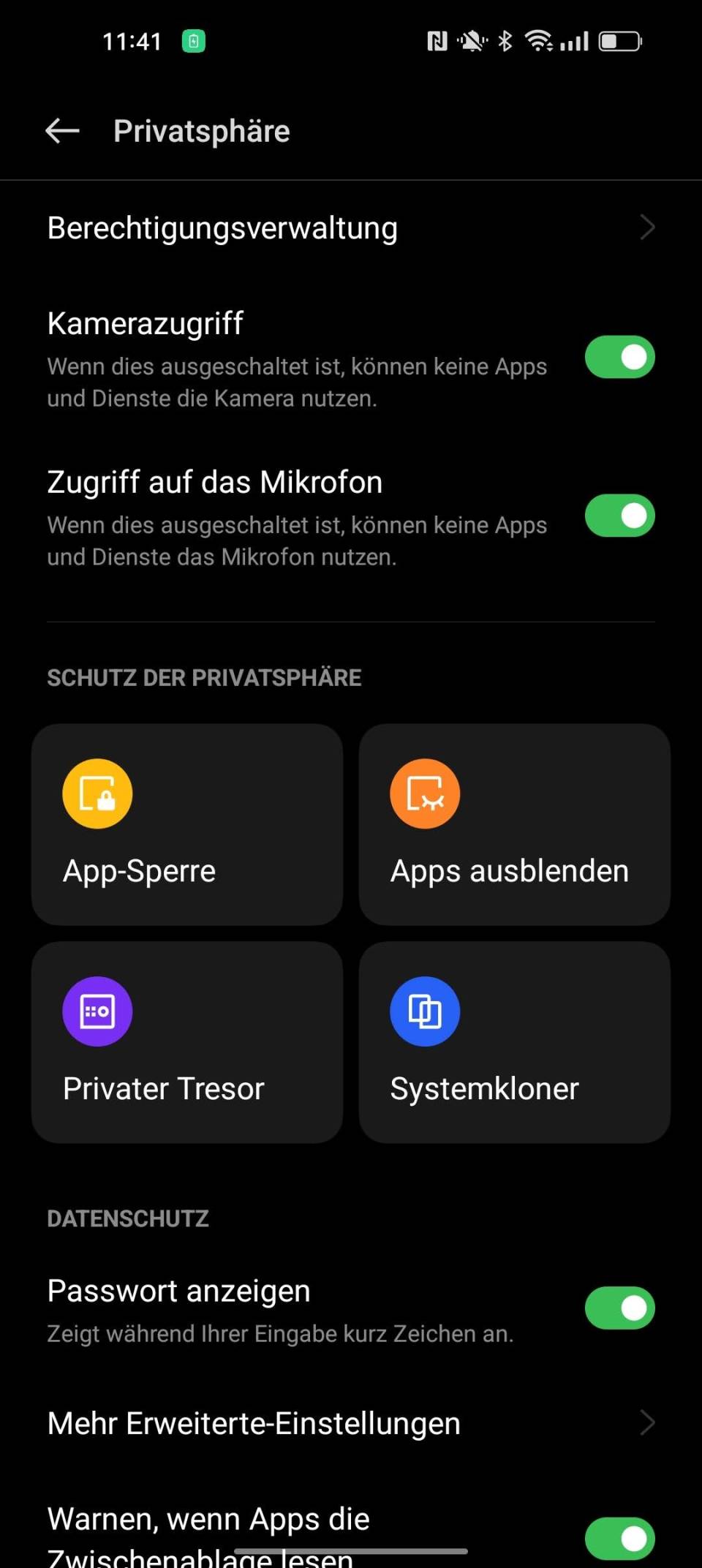Toggle Passwort anzeigen off
The height and width of the screenshot is (1568, 702).
pyautogui.click(x=619, y=1308)
